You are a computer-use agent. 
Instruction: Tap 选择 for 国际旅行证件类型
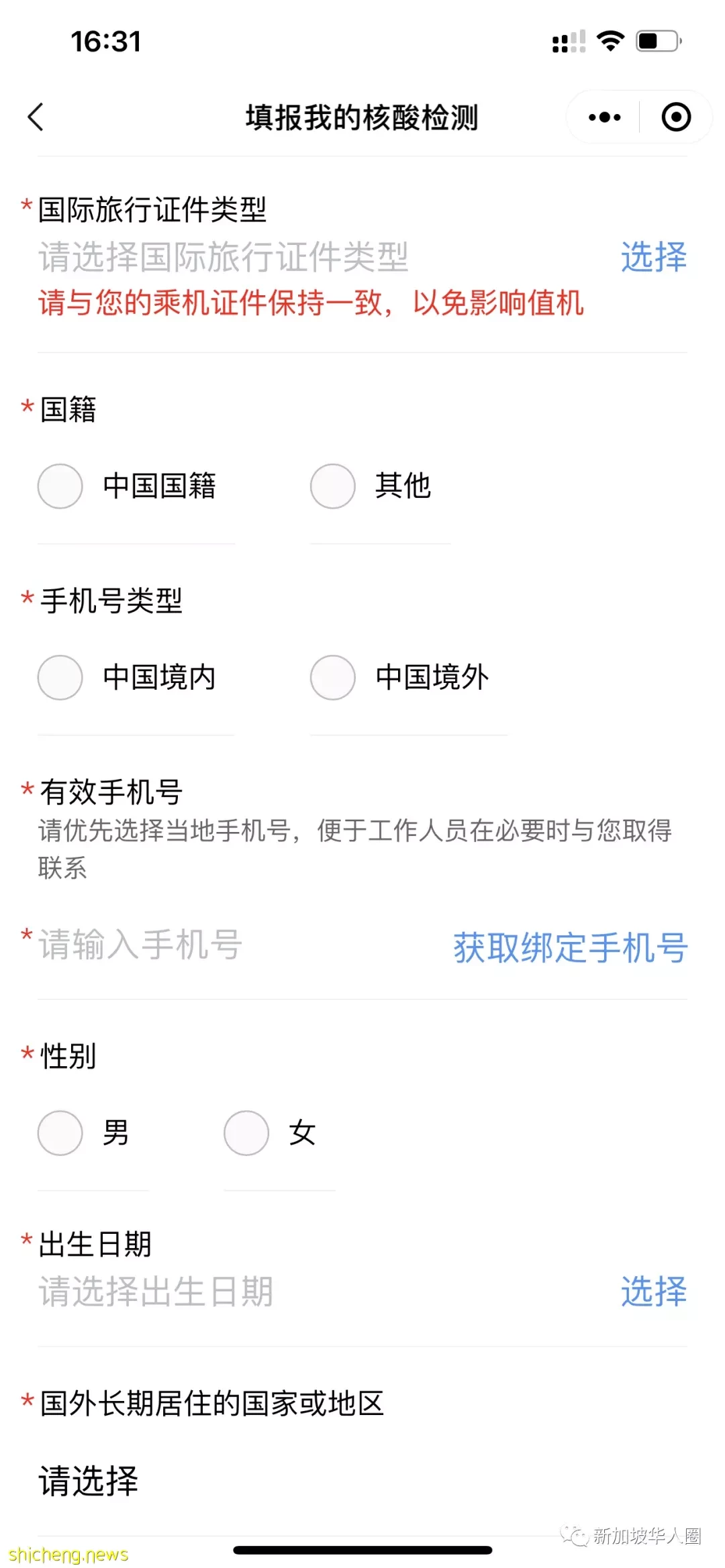point(653,257)
